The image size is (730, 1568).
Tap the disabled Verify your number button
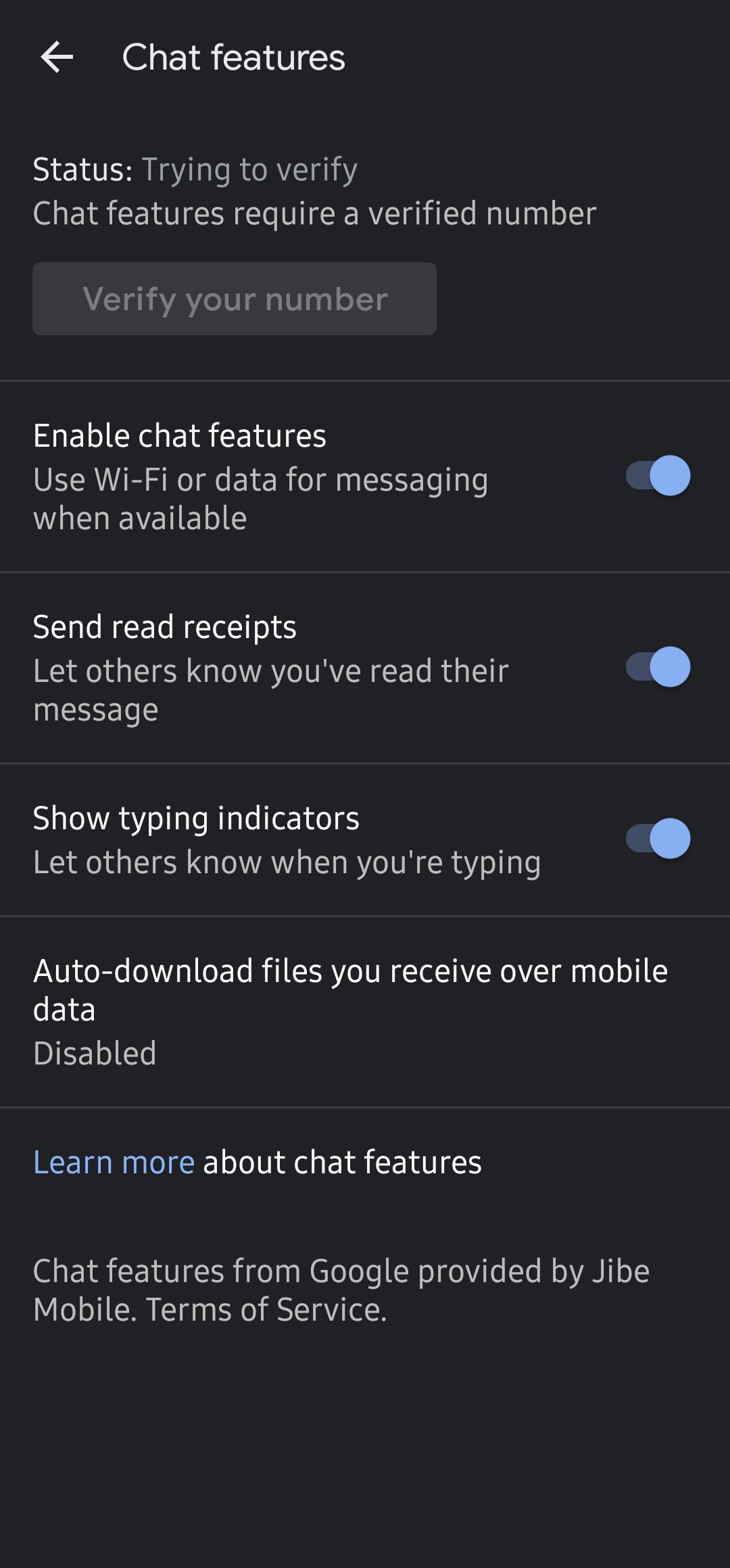(x=235, y=299)
